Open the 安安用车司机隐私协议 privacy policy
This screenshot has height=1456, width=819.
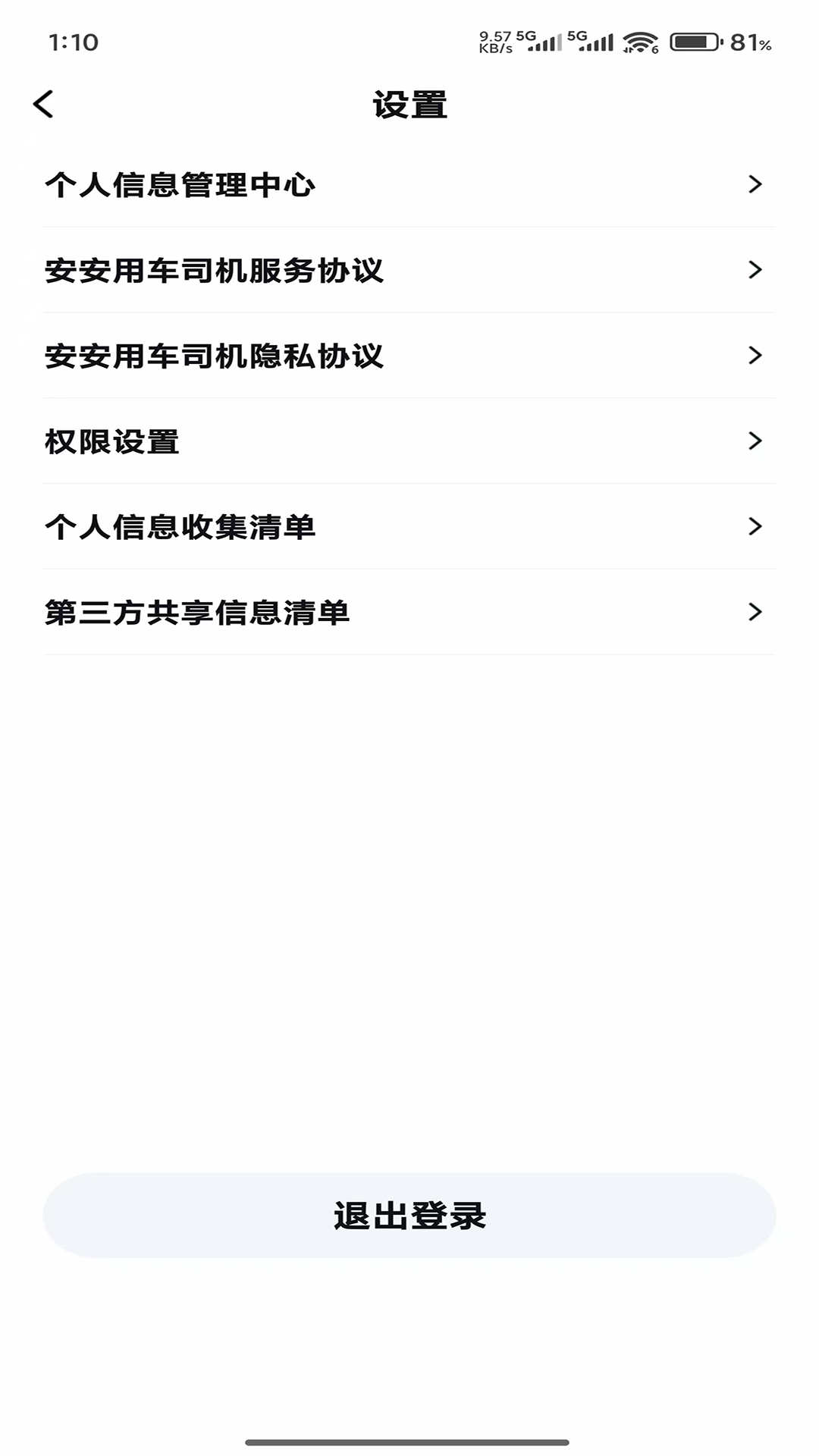coord(215,355)
